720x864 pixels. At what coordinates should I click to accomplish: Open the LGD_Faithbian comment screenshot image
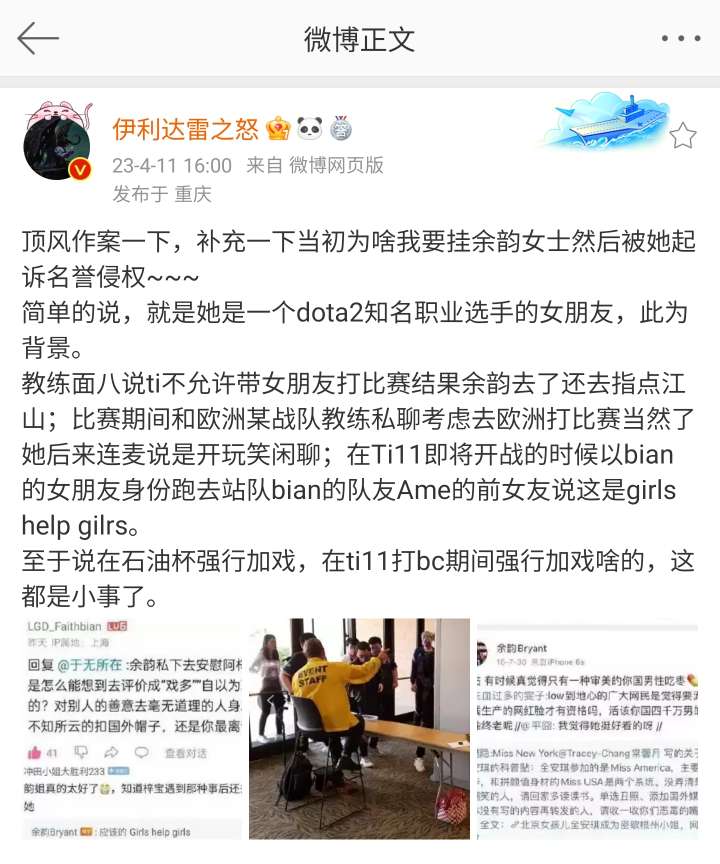point(133,728)
